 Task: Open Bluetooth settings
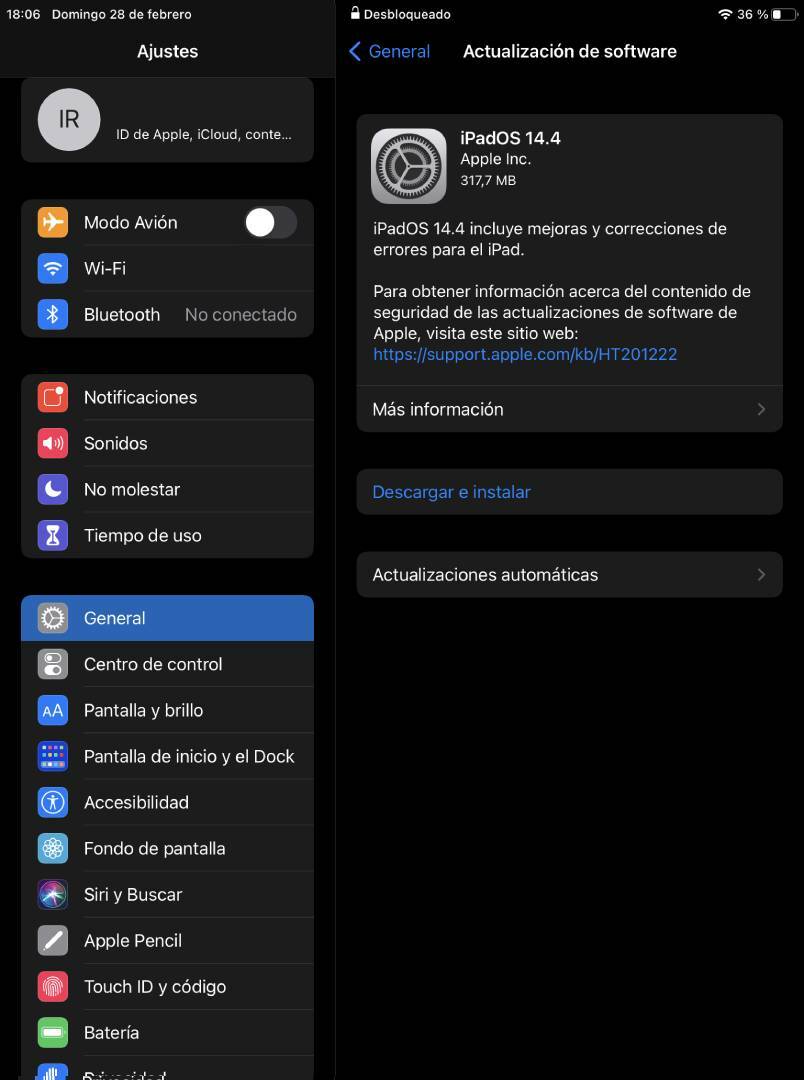coord(167,314)
